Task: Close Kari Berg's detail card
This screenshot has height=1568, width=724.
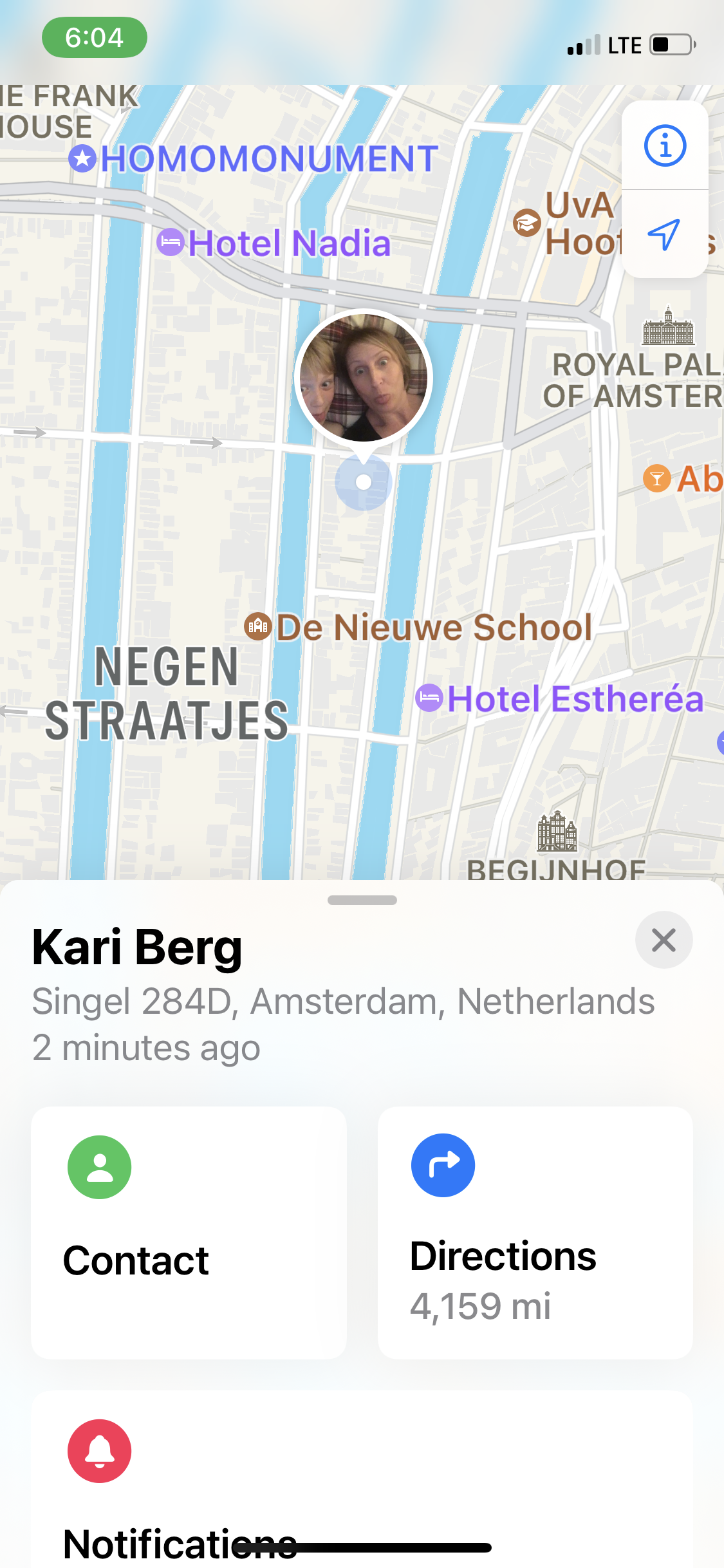Action: (x=664, y=940)
